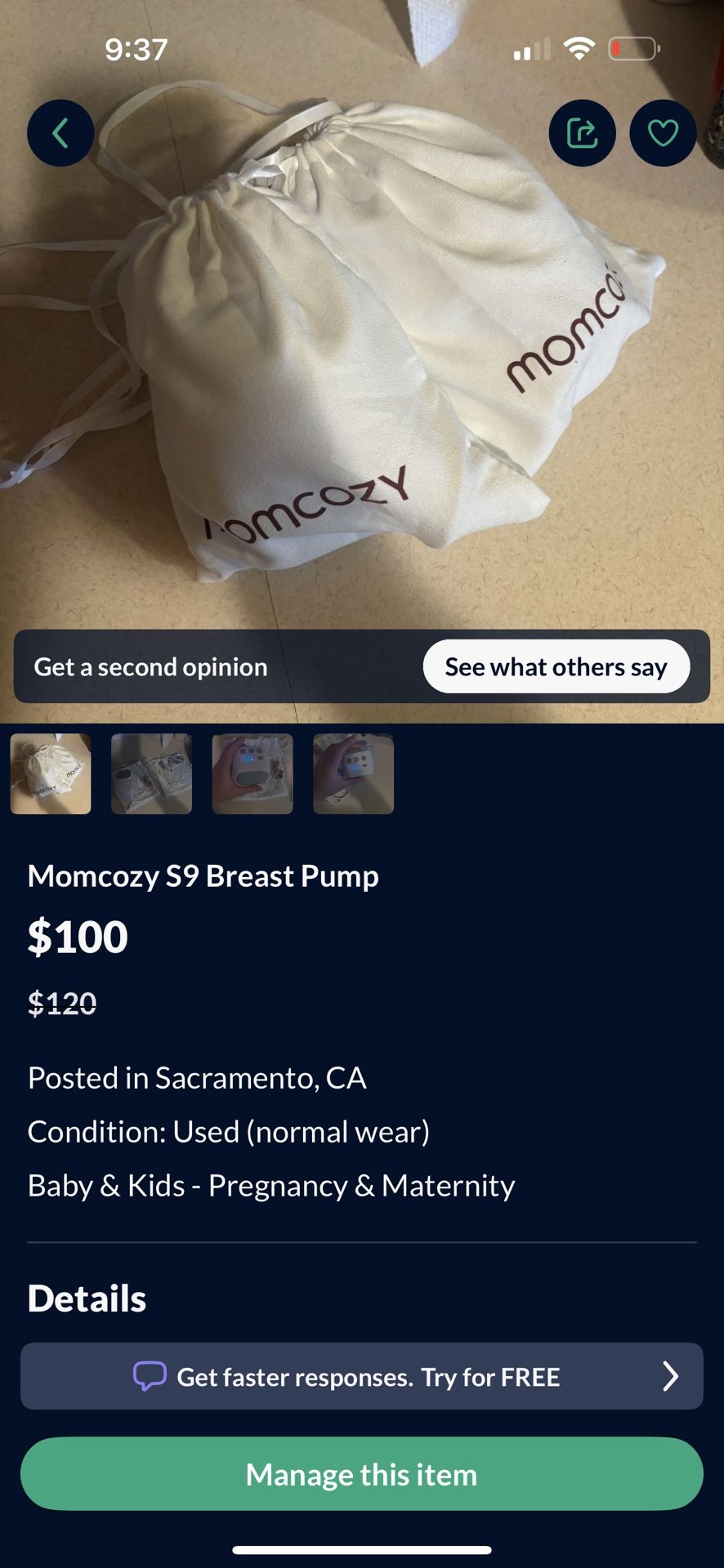The width and height of the screenshot is (724, 1568).
Task: Go back using the arrow button
Action: click(60, 133)
